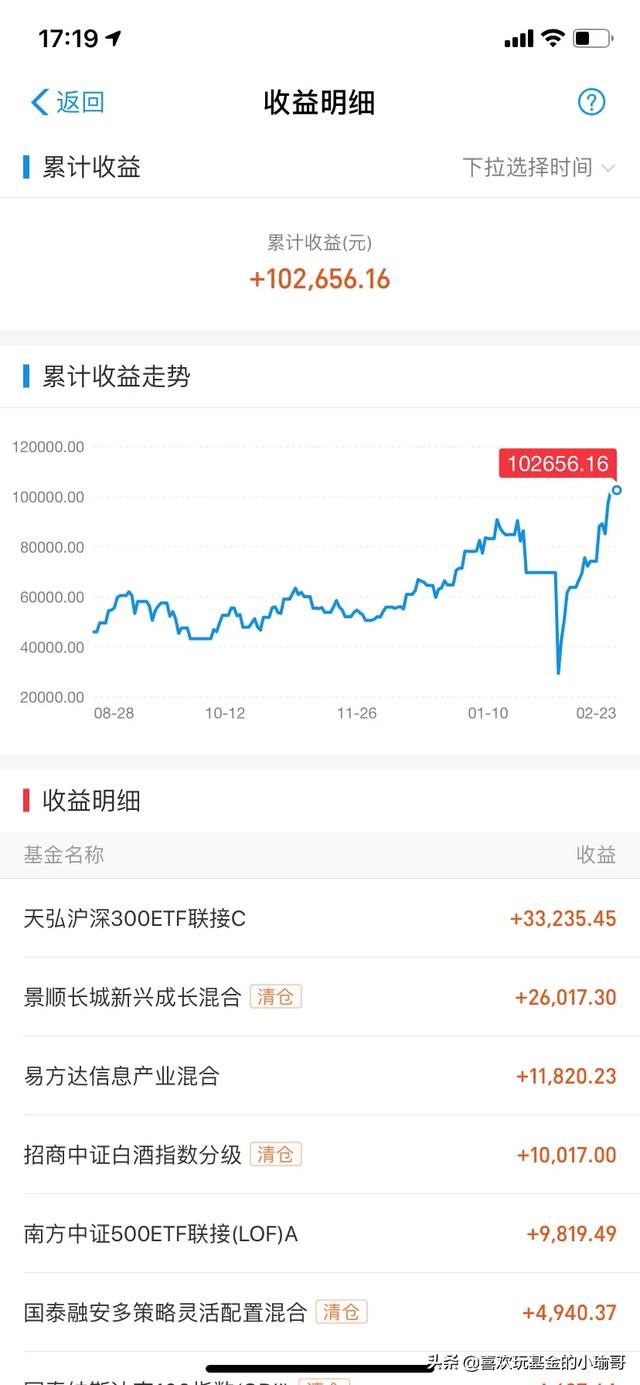
Task: Open 易方达信息产业混合 fund row
Action: (x=320, y=1076)
